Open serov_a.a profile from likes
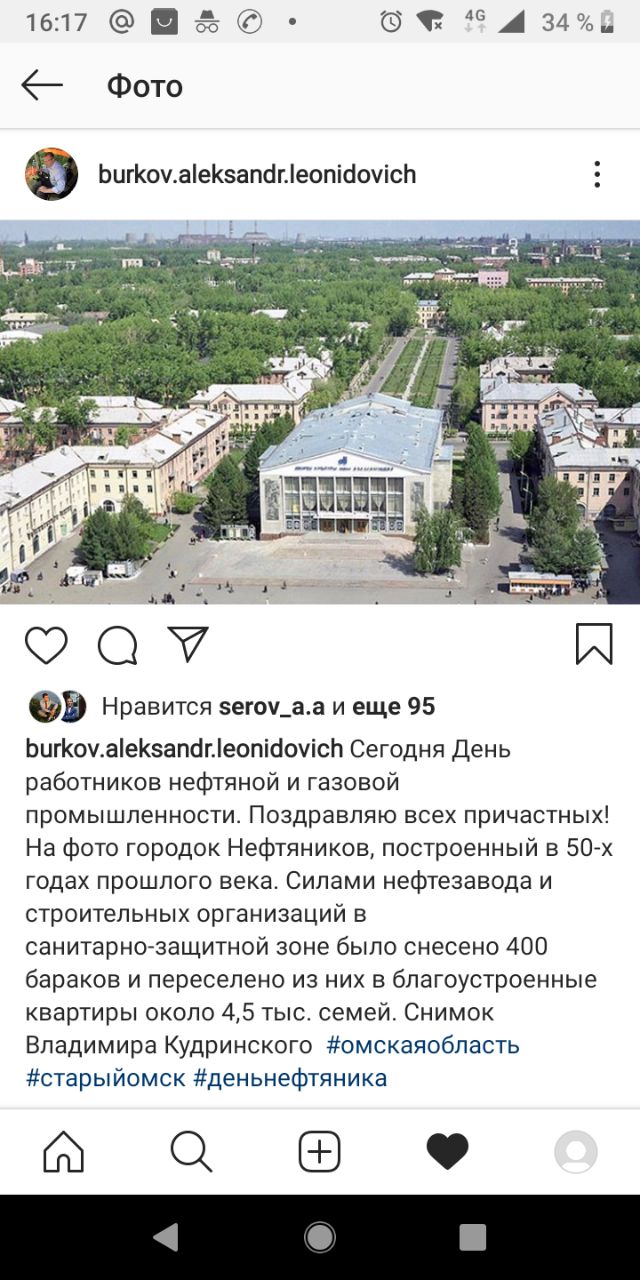 click(271, 707)
